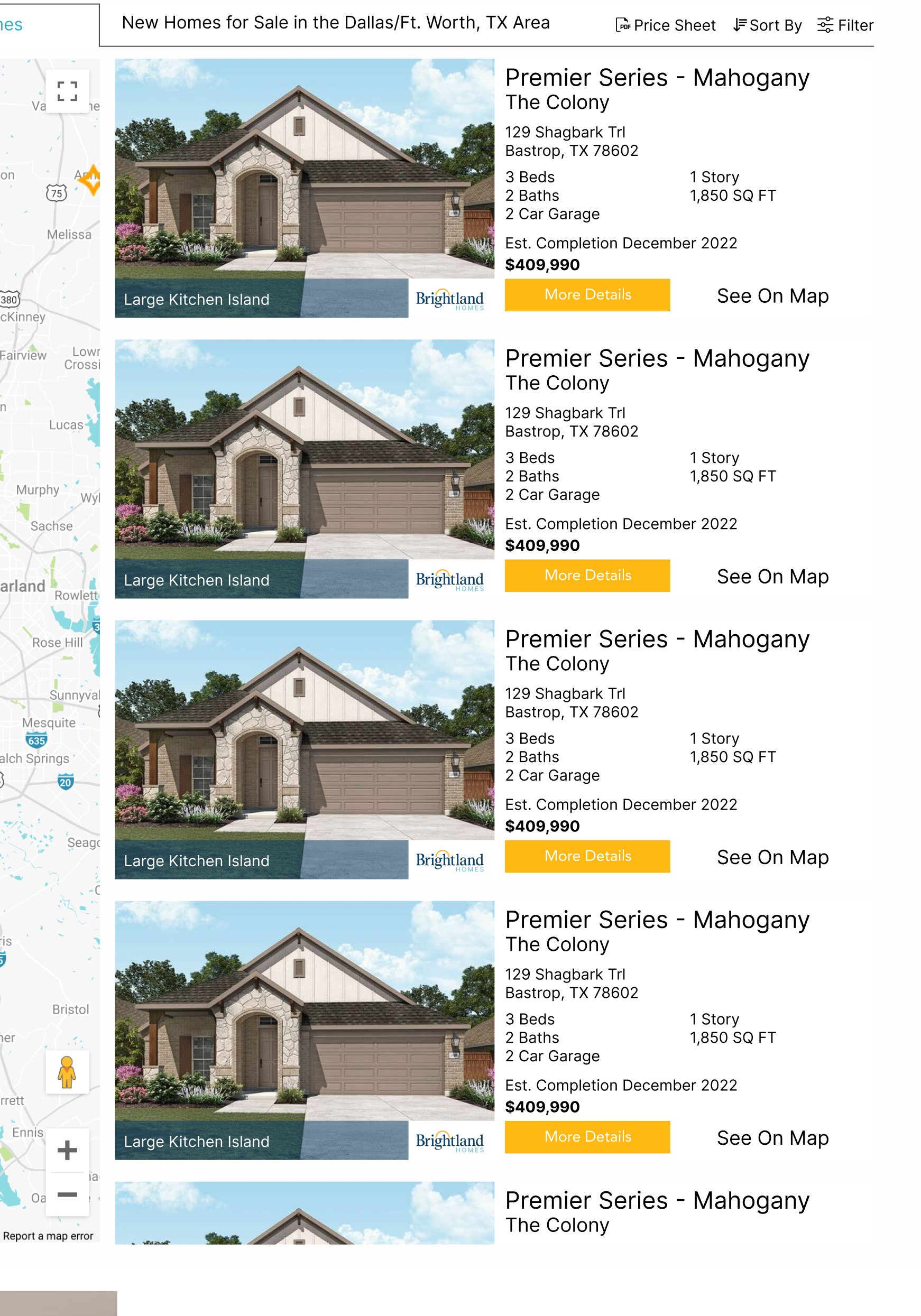Tap the Report a map error link
Image resolution: width=921 pixels, height=1316 pixels.
(48, 1236)
